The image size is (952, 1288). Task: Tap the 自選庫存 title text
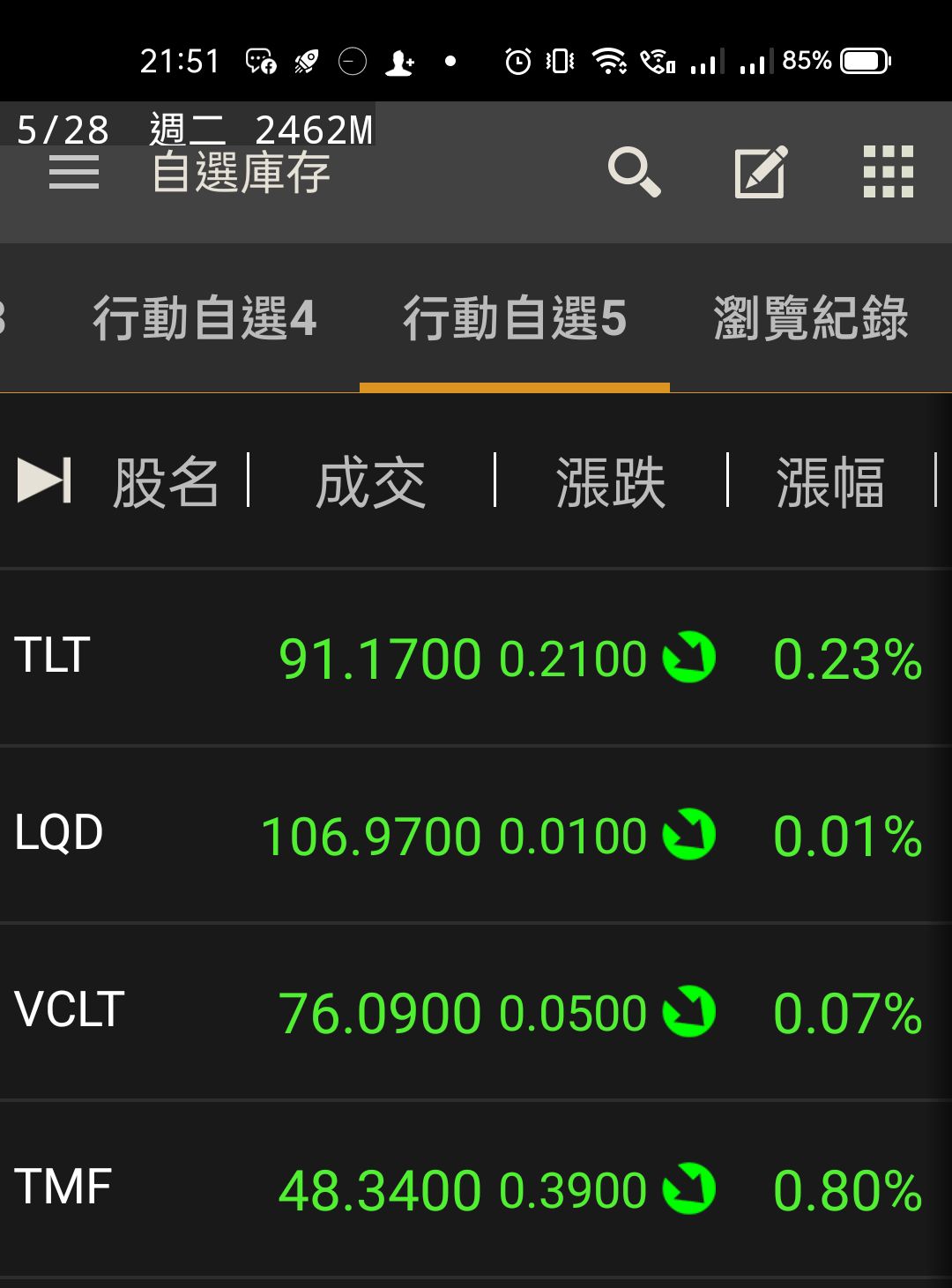[240, 173]
